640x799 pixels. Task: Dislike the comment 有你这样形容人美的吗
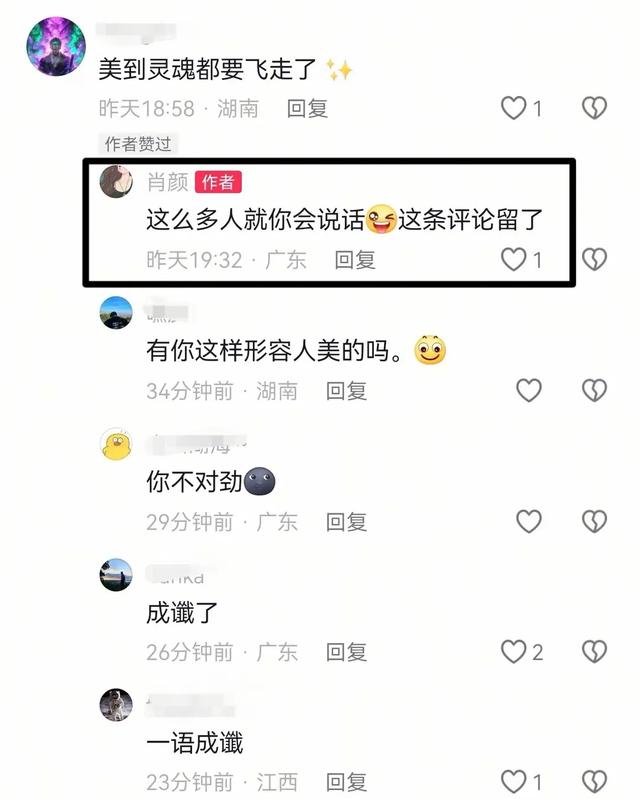(x=595, y=390)
